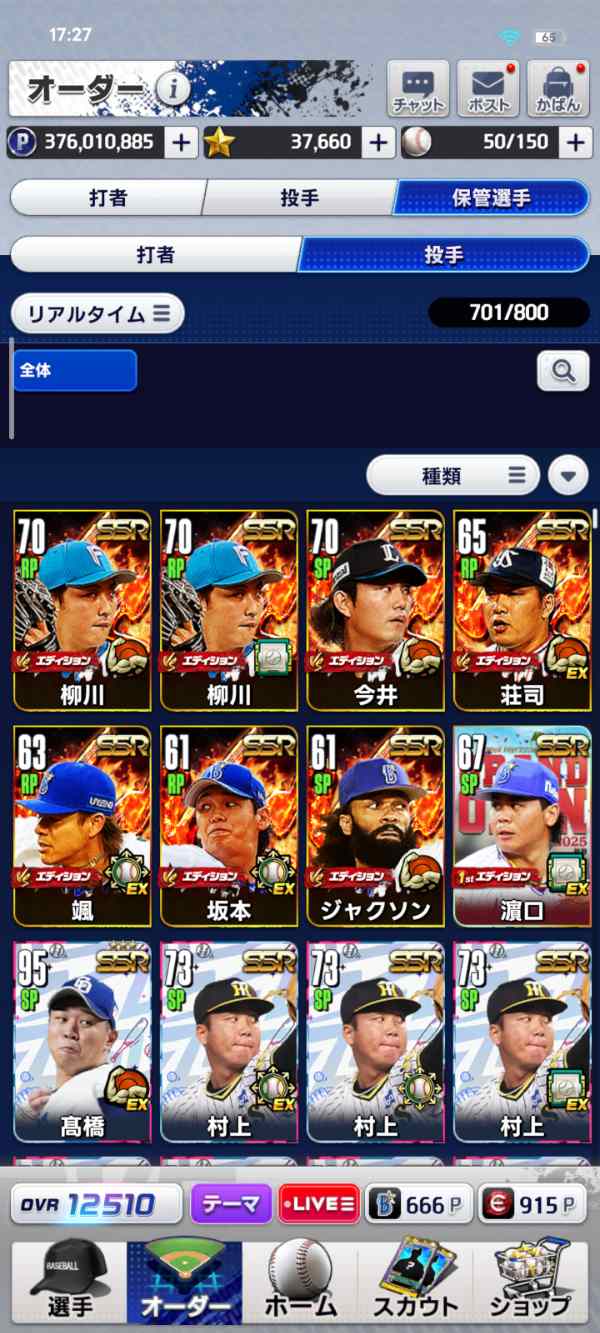600x1333 pixels.
Task: Switch to the 保管選手 tab
Action: tap(491, 198)
